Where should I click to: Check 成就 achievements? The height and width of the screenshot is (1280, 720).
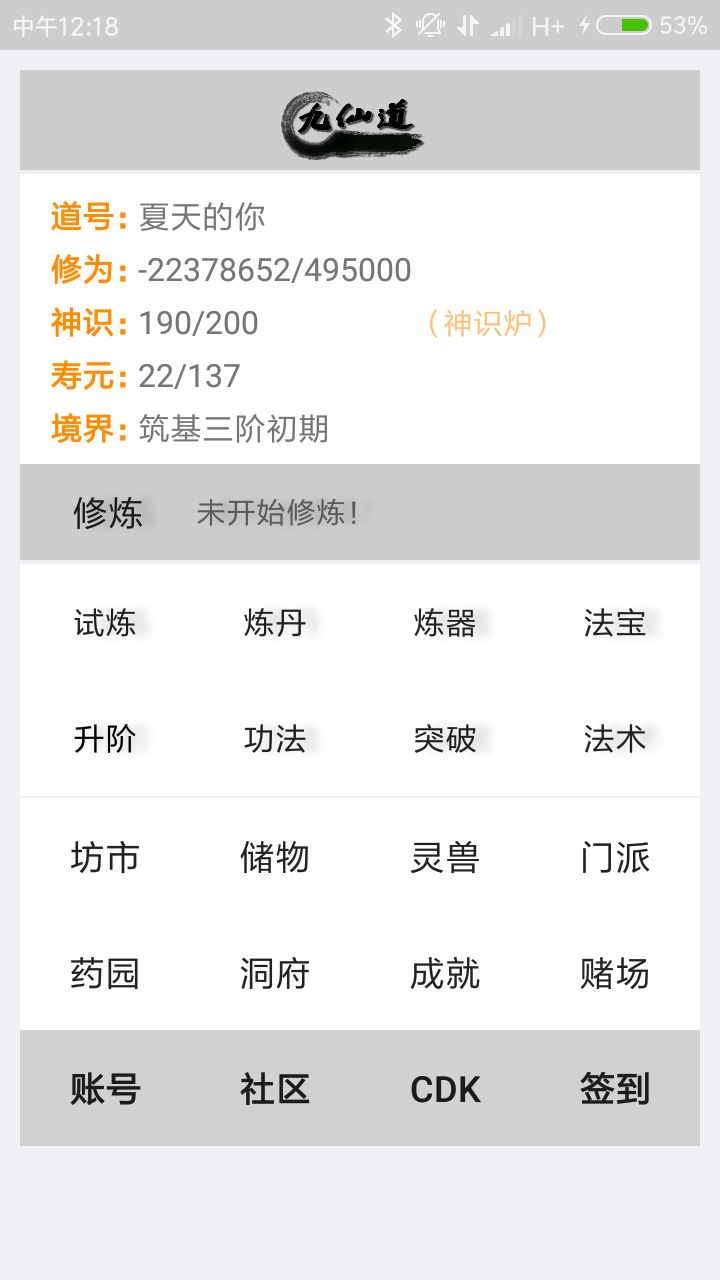click(445, 973)
